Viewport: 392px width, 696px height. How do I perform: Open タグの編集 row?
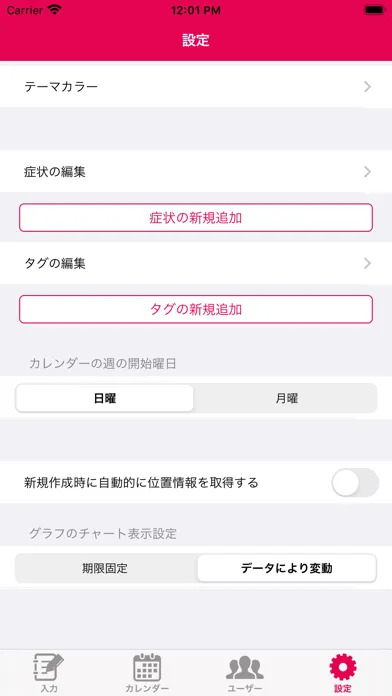196,264
